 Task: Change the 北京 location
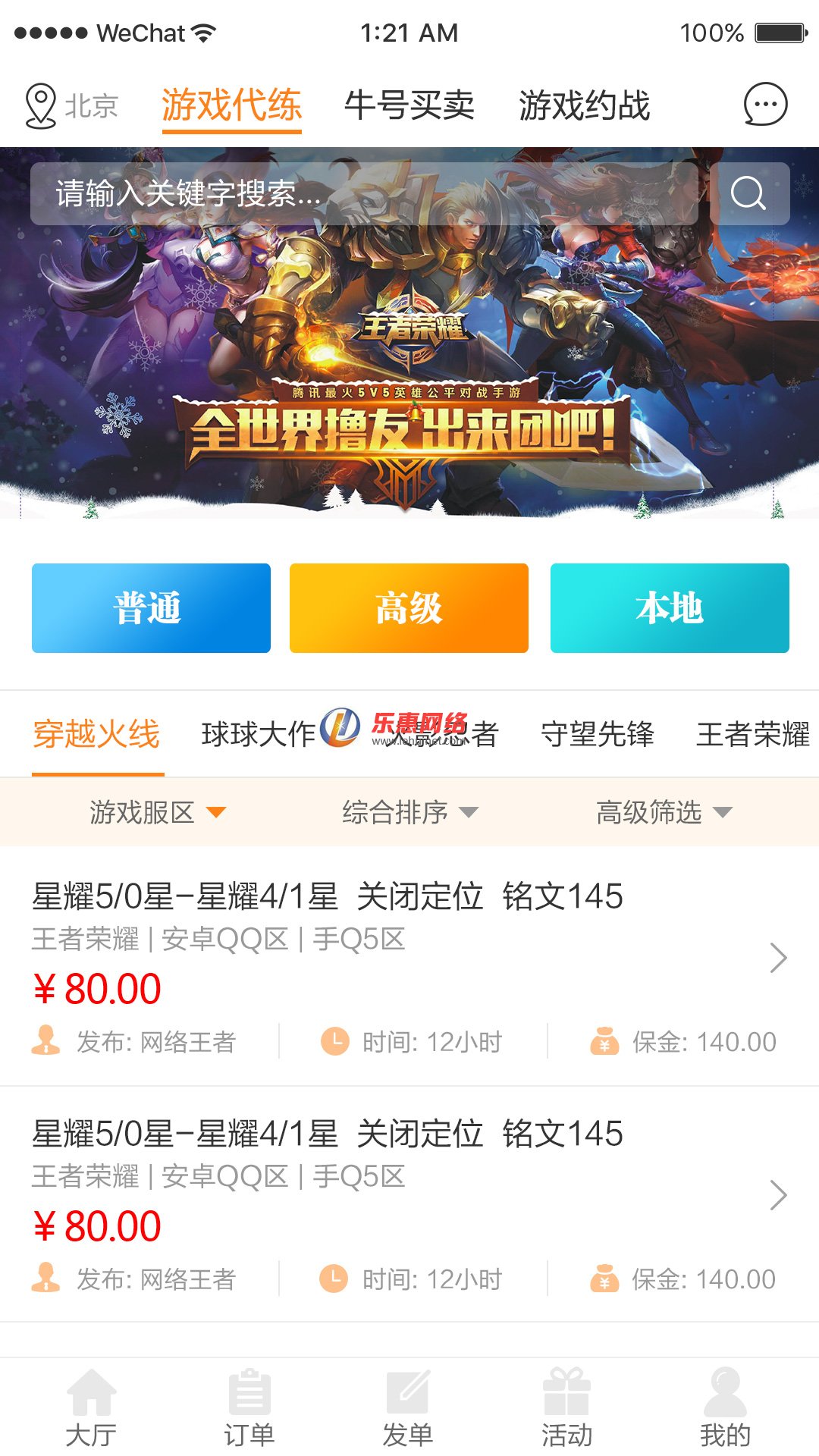tap(72, 105)
